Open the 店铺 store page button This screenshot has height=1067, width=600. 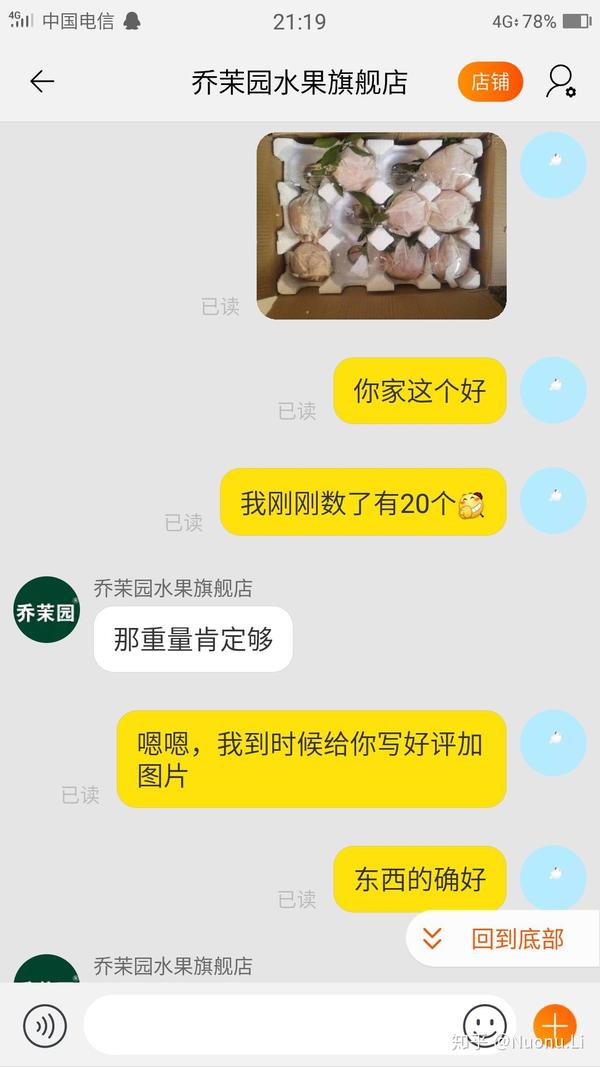point(490,82)
